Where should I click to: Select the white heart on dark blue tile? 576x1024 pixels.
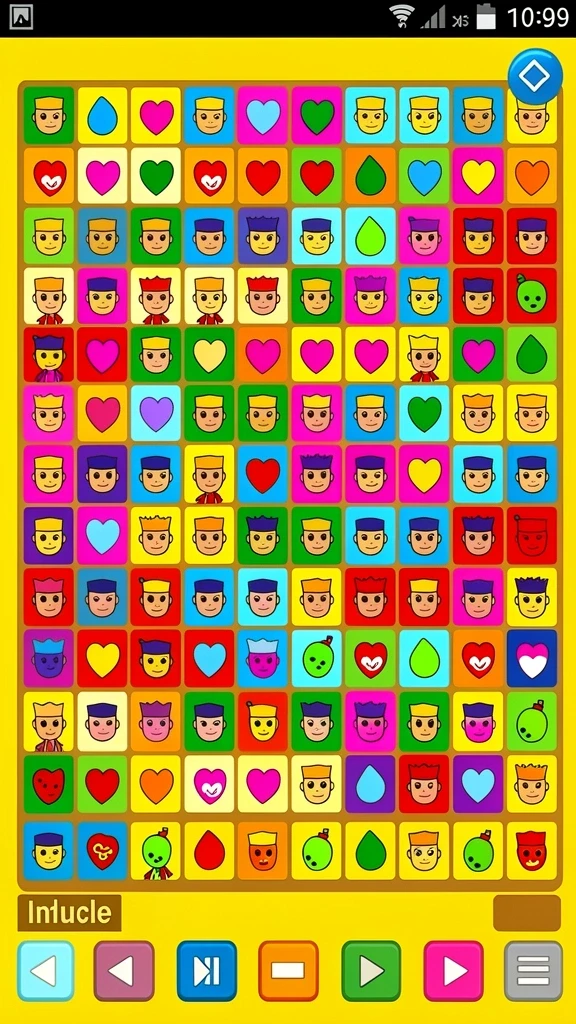coord(532,658)
